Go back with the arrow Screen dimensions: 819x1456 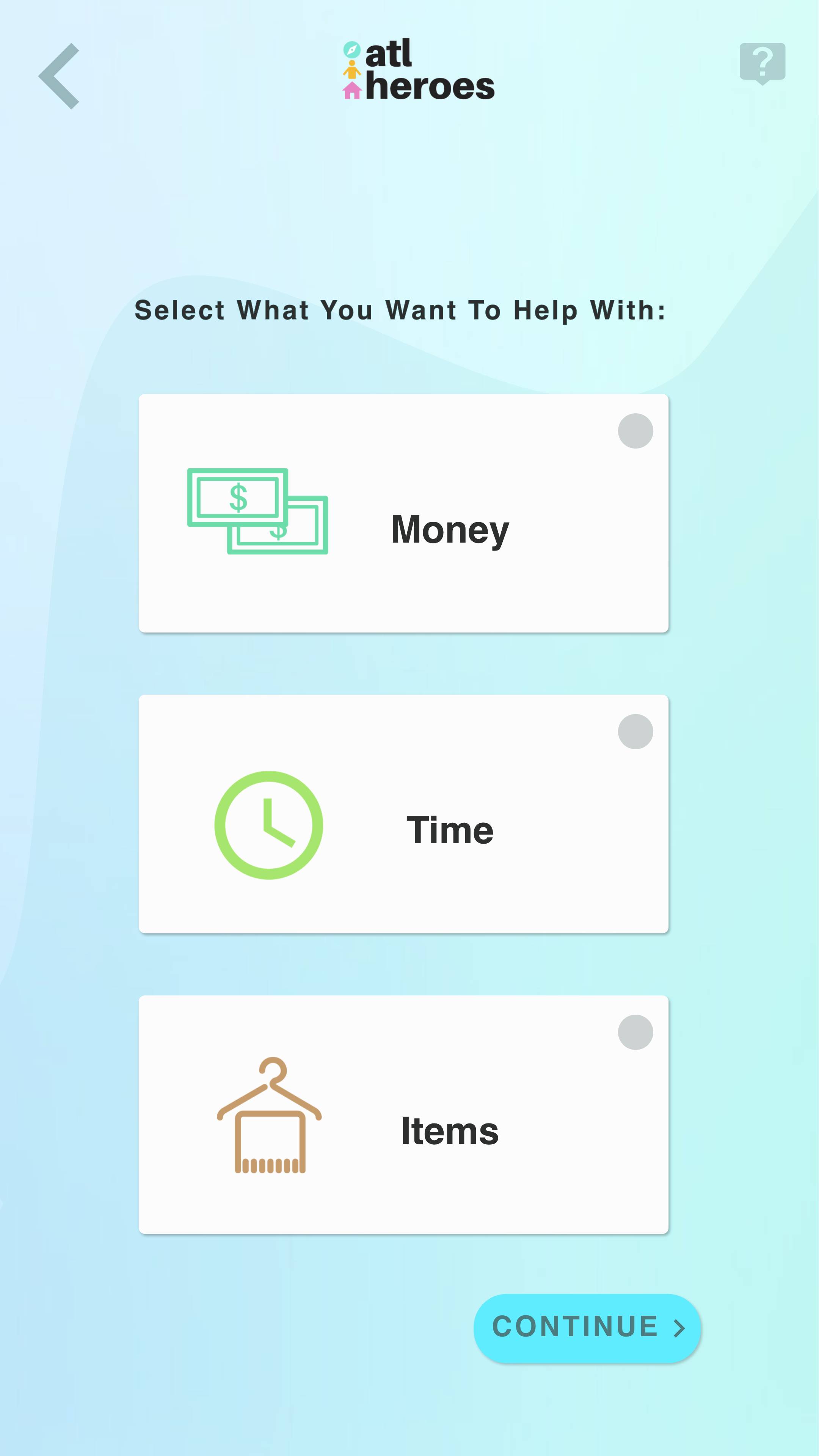point(59,76)
